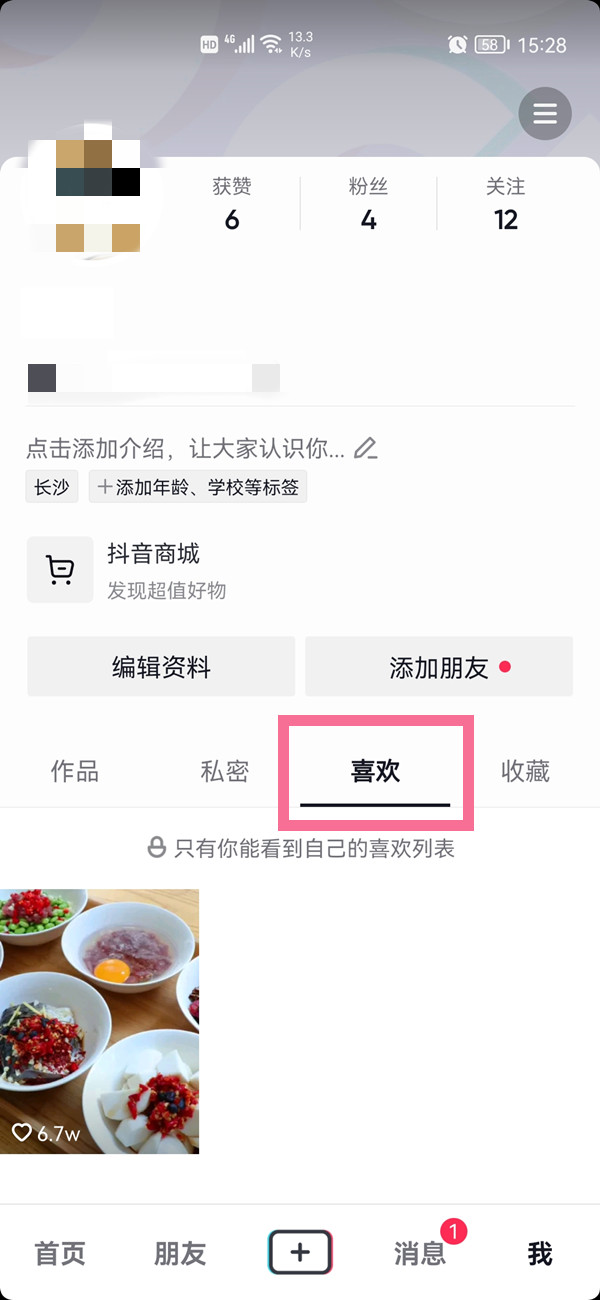The height and width of the screenshot is (1300, 600).
Task: Add a bio via the pencil icon
Action: click(x=366, y=448)
